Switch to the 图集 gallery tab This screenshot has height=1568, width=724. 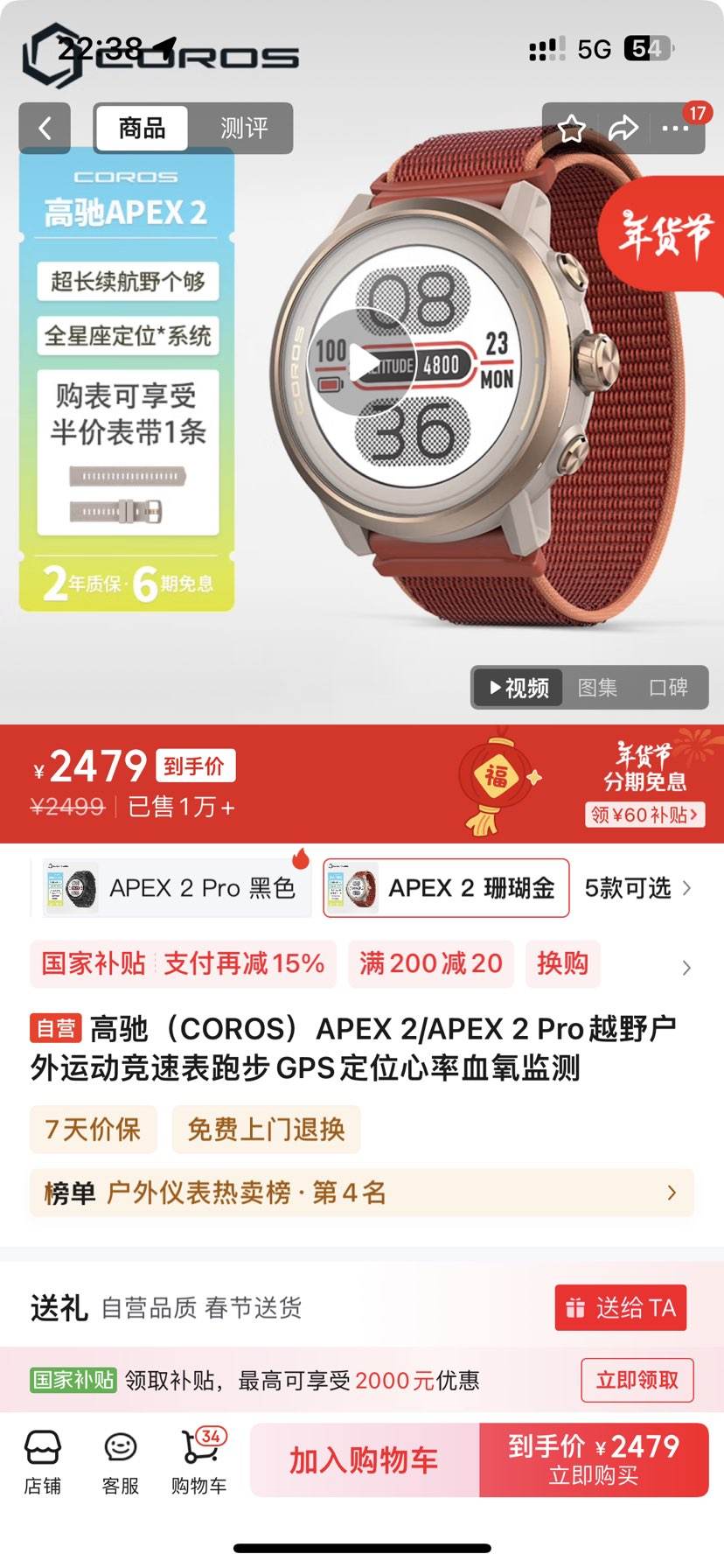[x=597, y=688]
